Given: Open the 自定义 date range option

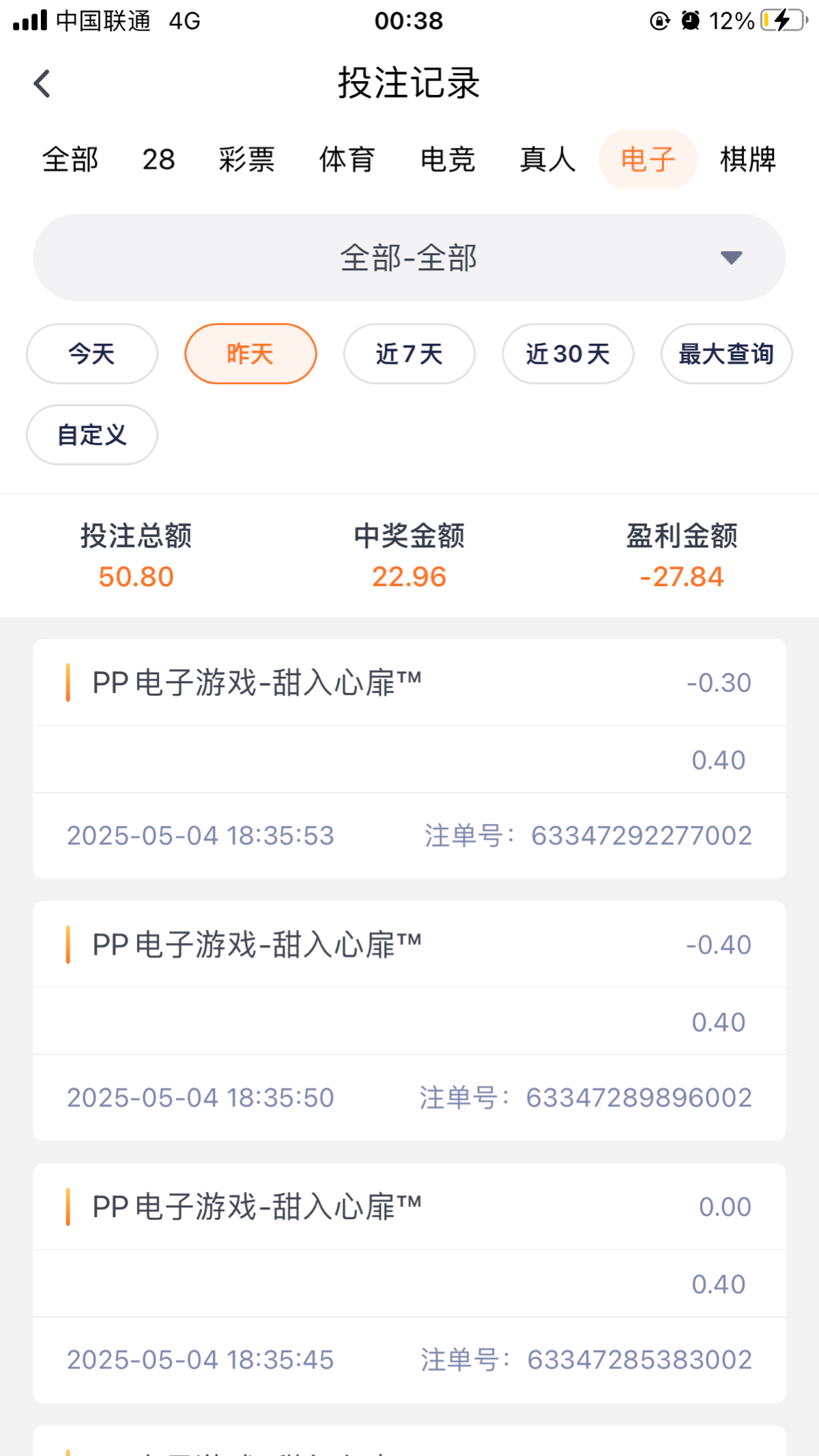Looking at the screenshot, I should pyautogui.click(x=92, y=435).
